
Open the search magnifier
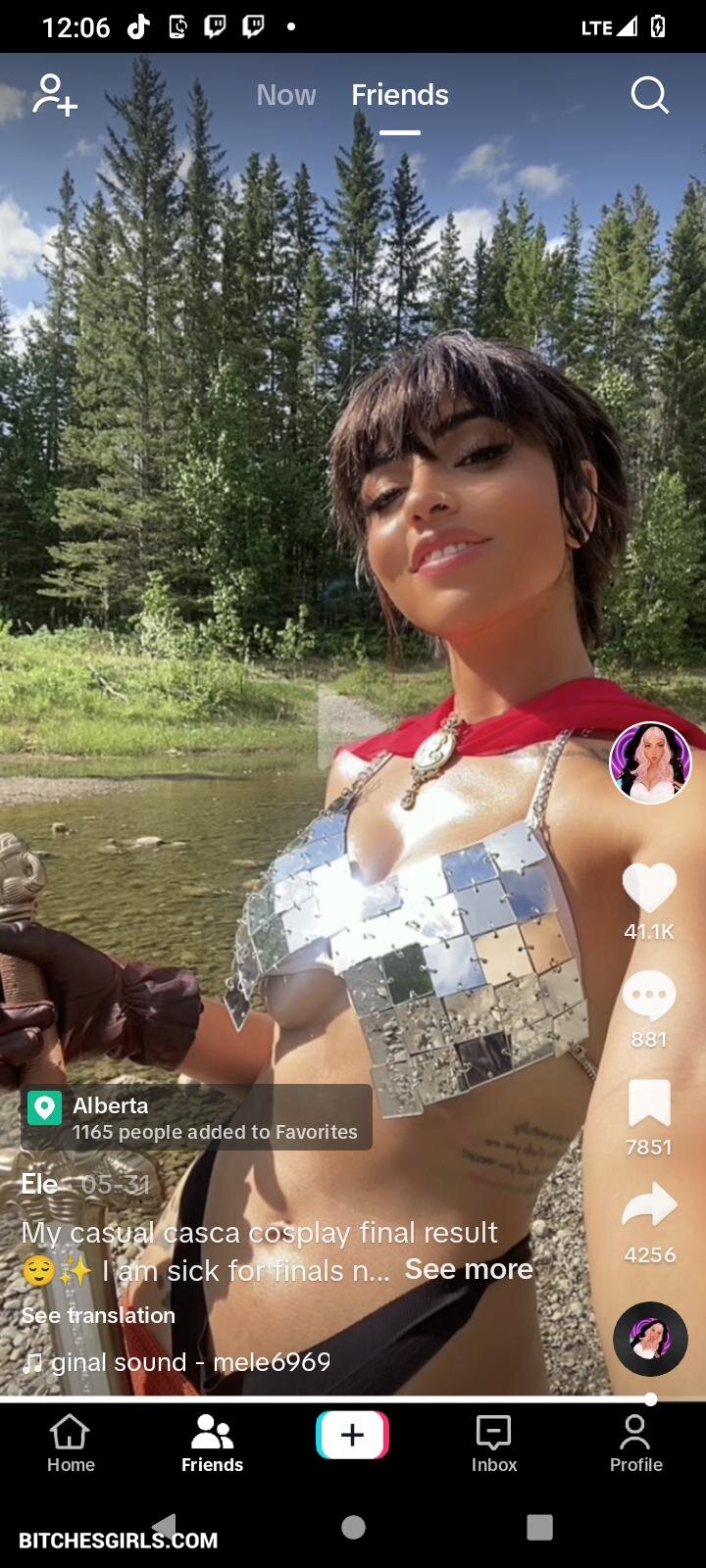(649, 95)
